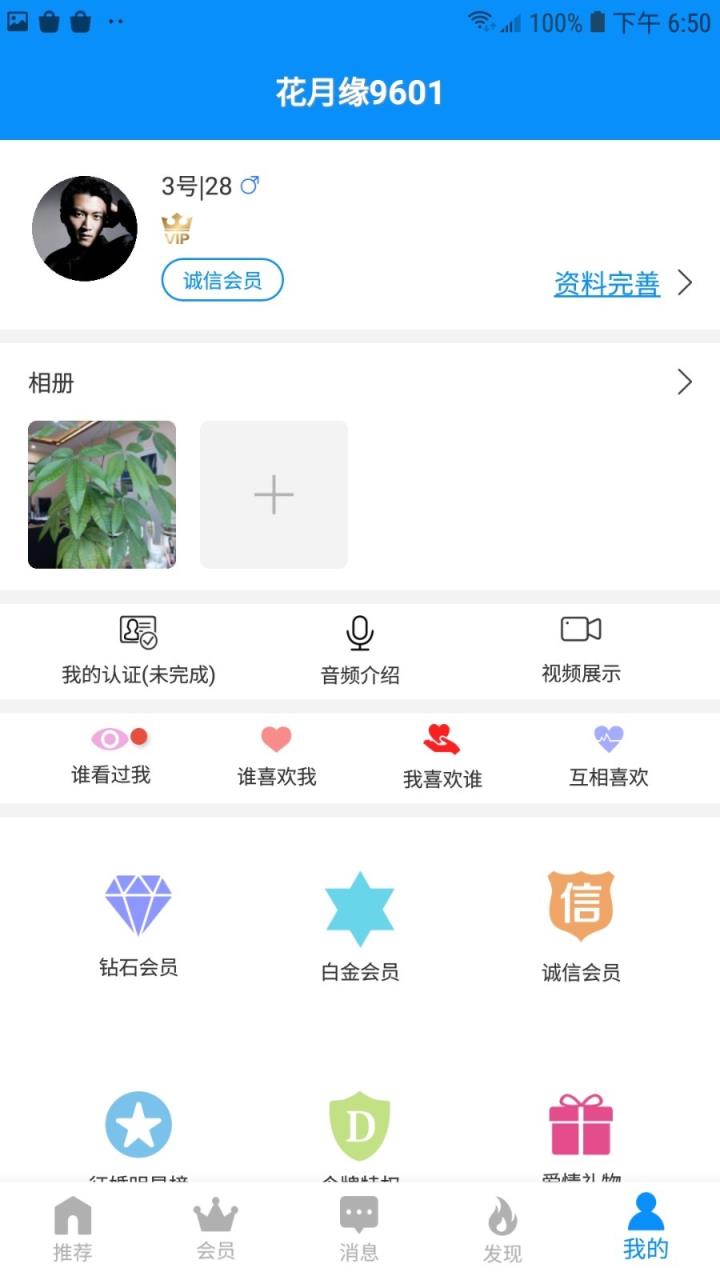The width and height of the screenshot is (720, 1280).
Task: Tap the 谁喜欢我 heart icon
Action: pyautogui.click(x=275, y=738)
